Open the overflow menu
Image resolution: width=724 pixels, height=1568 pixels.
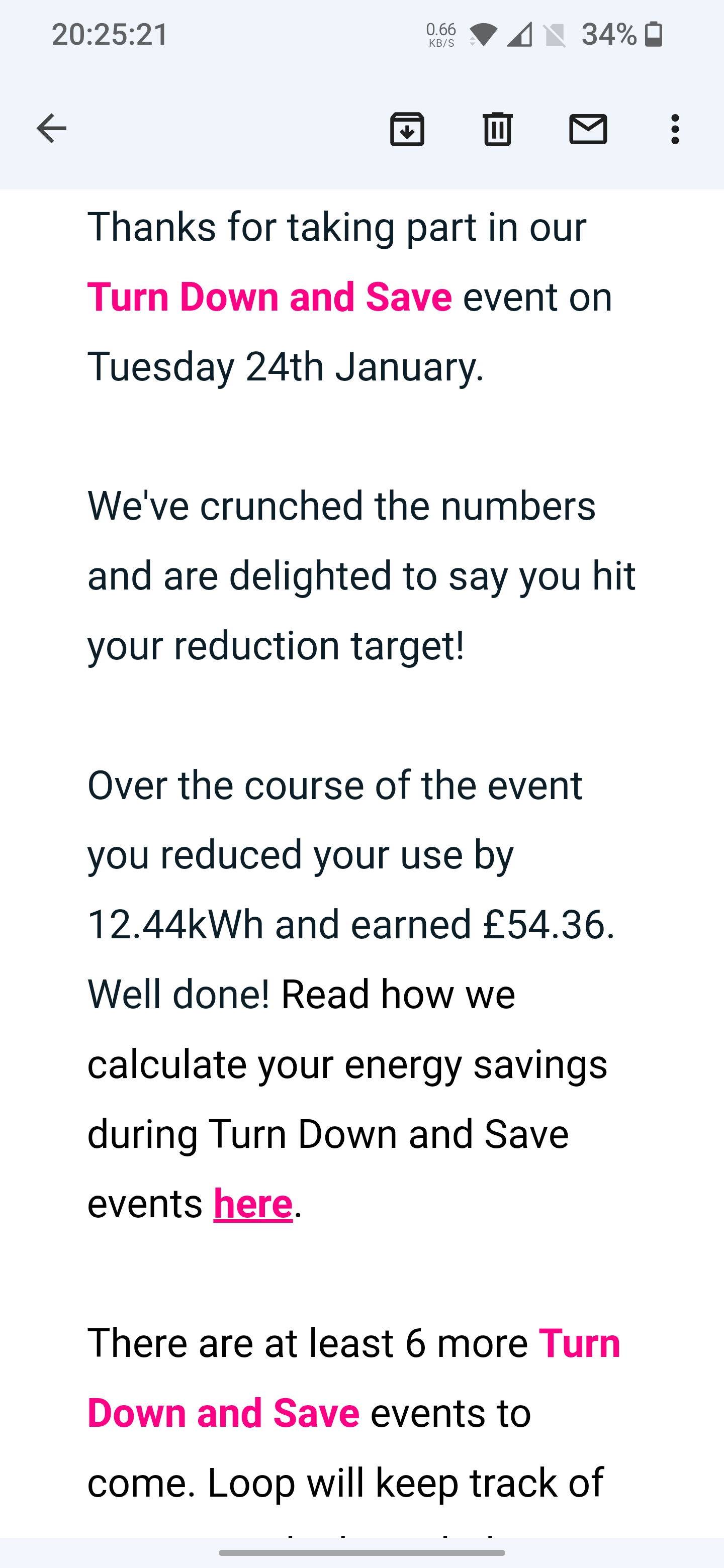[675, 129]
